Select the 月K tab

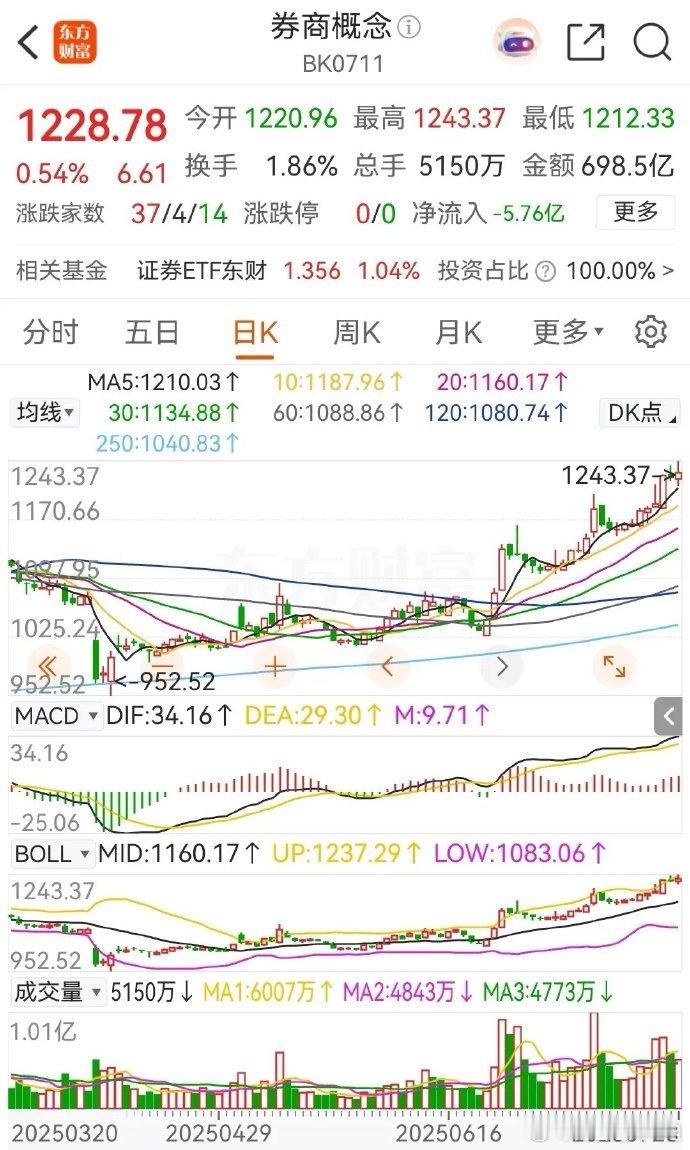(458, 333)
